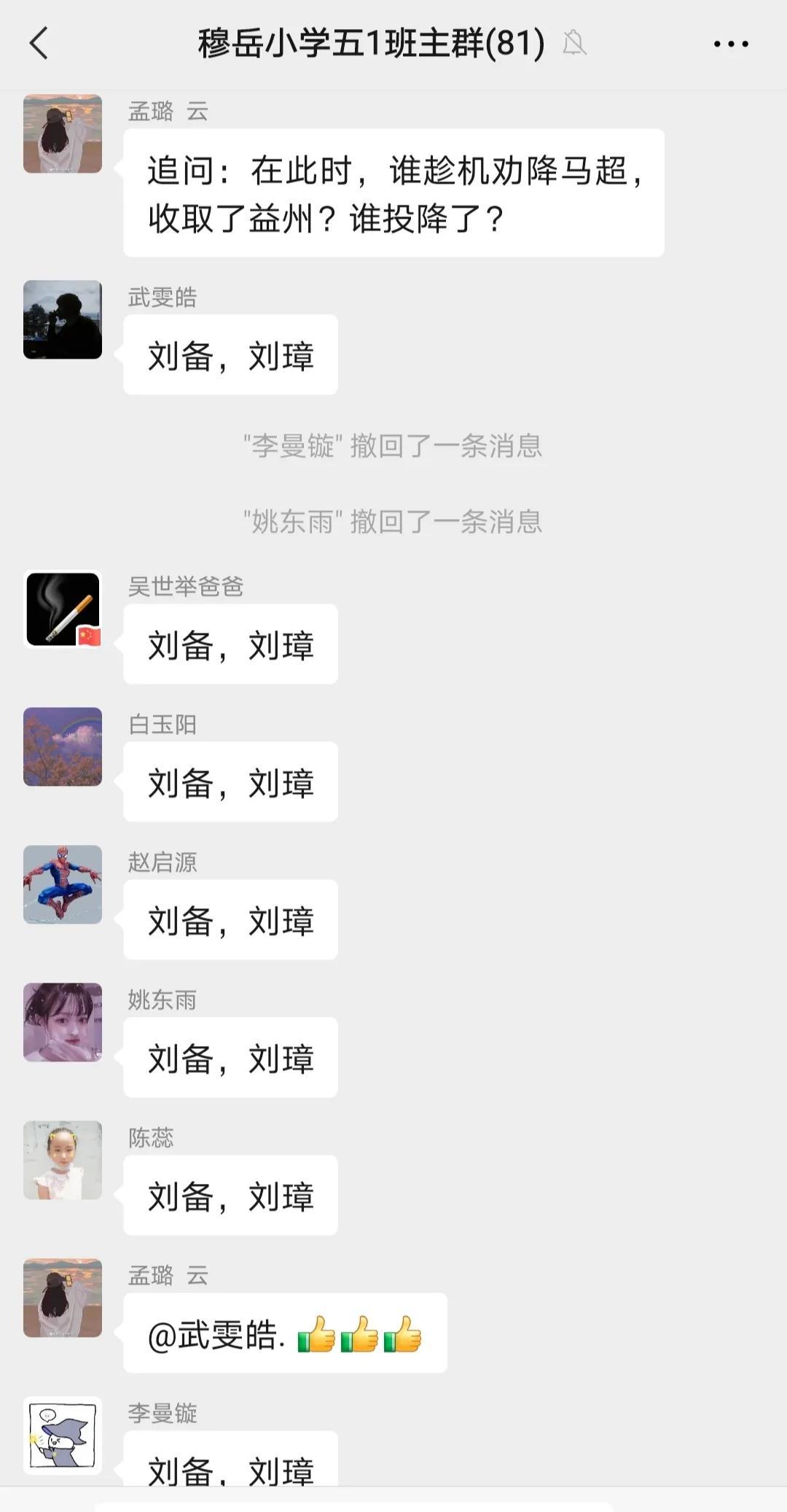
Task: View 李曼镟's cartoon avatar
Action: 63,1435
